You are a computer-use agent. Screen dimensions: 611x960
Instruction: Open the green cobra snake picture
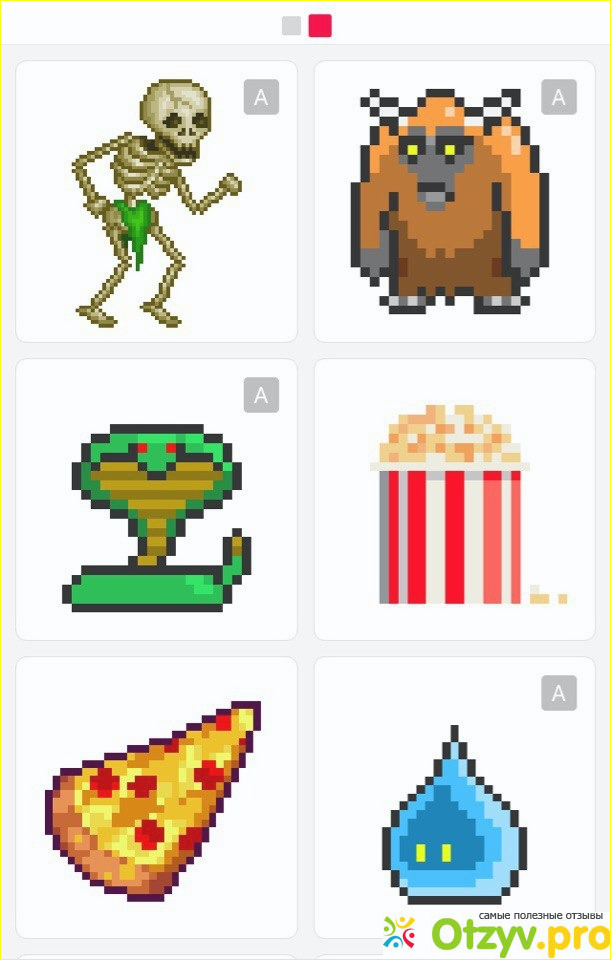click(x=156, y=500)
